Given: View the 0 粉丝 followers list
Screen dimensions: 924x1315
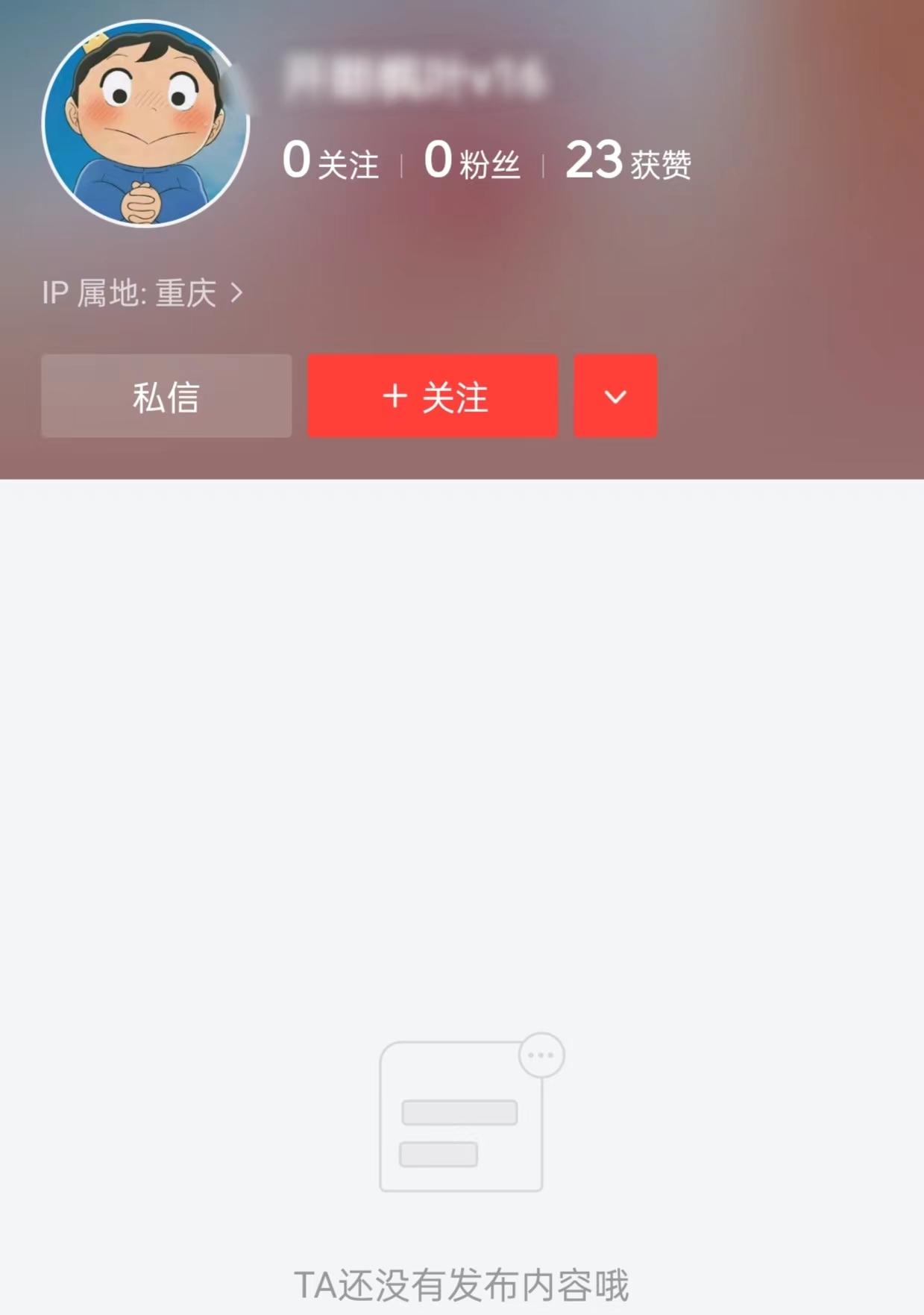Looking at the screenshot, I should pyautogui.click(x=471, y=162).
